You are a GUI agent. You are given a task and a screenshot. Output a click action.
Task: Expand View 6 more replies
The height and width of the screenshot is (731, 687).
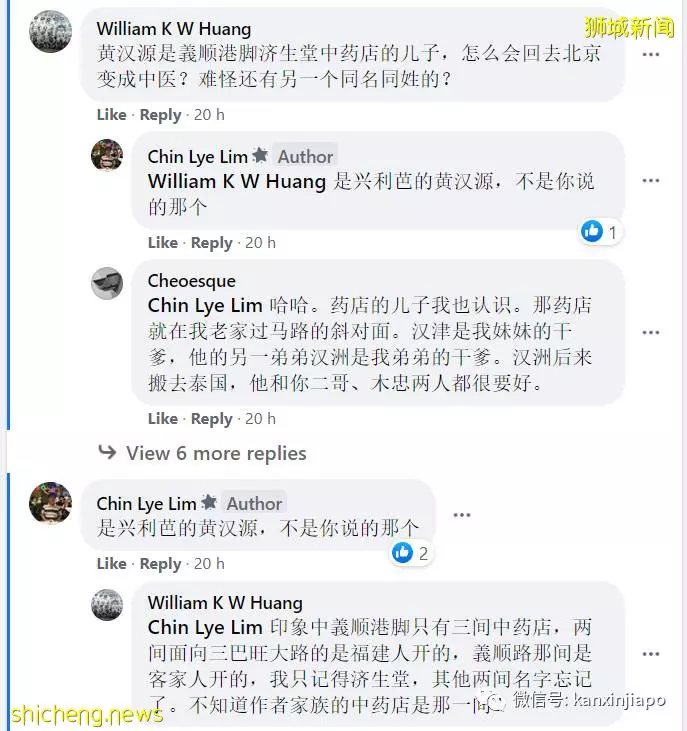(215, 453)
